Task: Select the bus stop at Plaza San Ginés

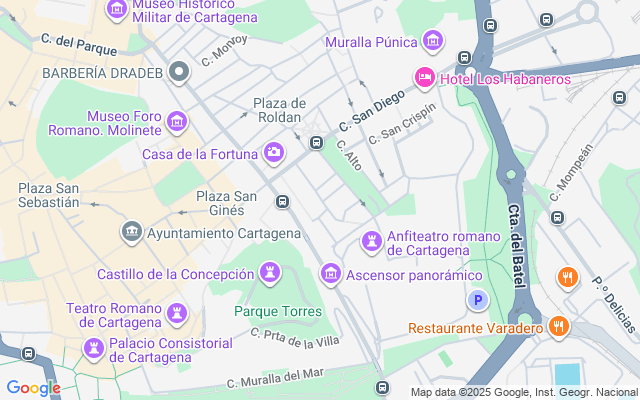Action: [x=283, y=202]
